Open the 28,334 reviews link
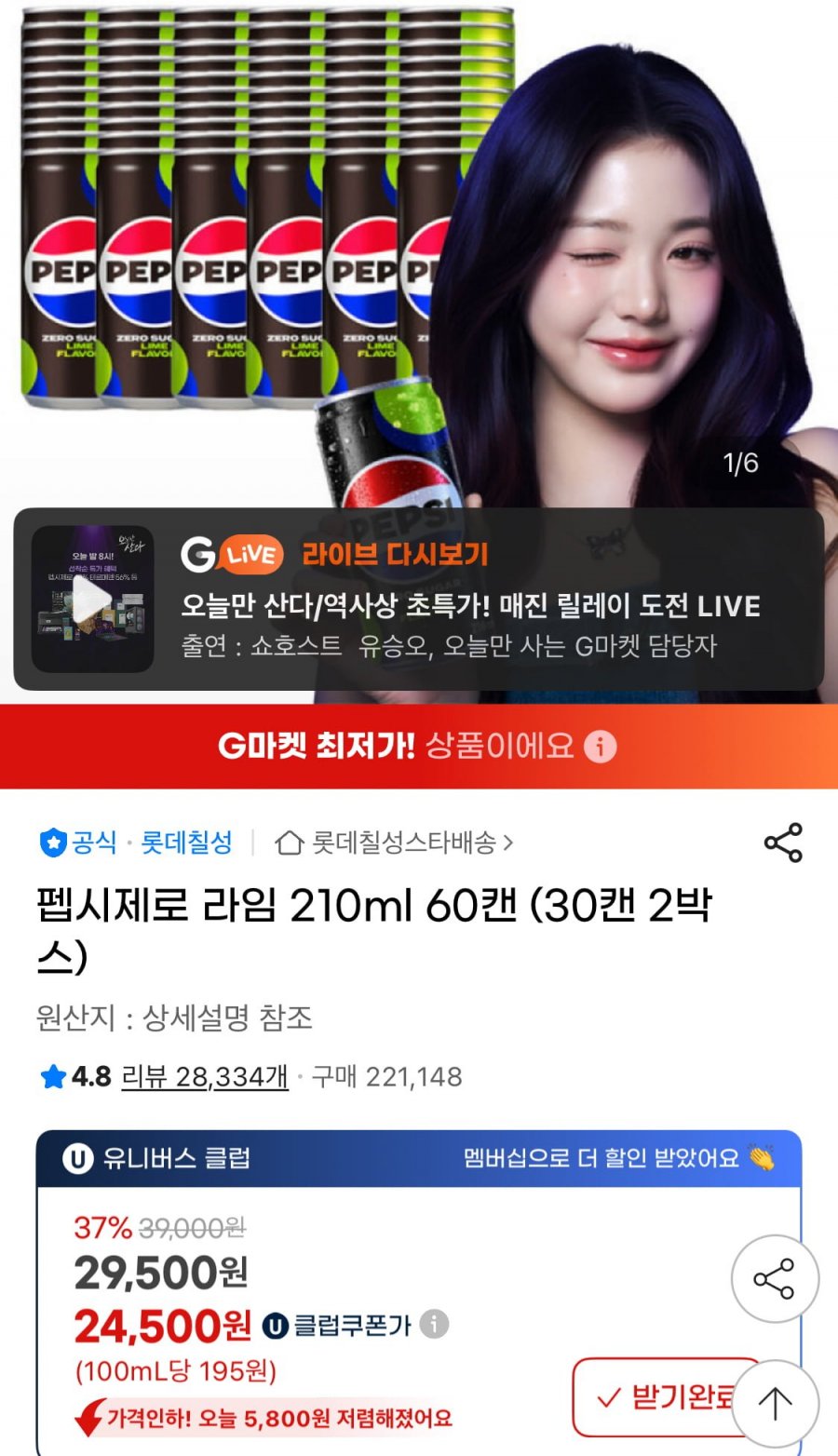Screen dimensions: 838x1456 pos(205,1077)
